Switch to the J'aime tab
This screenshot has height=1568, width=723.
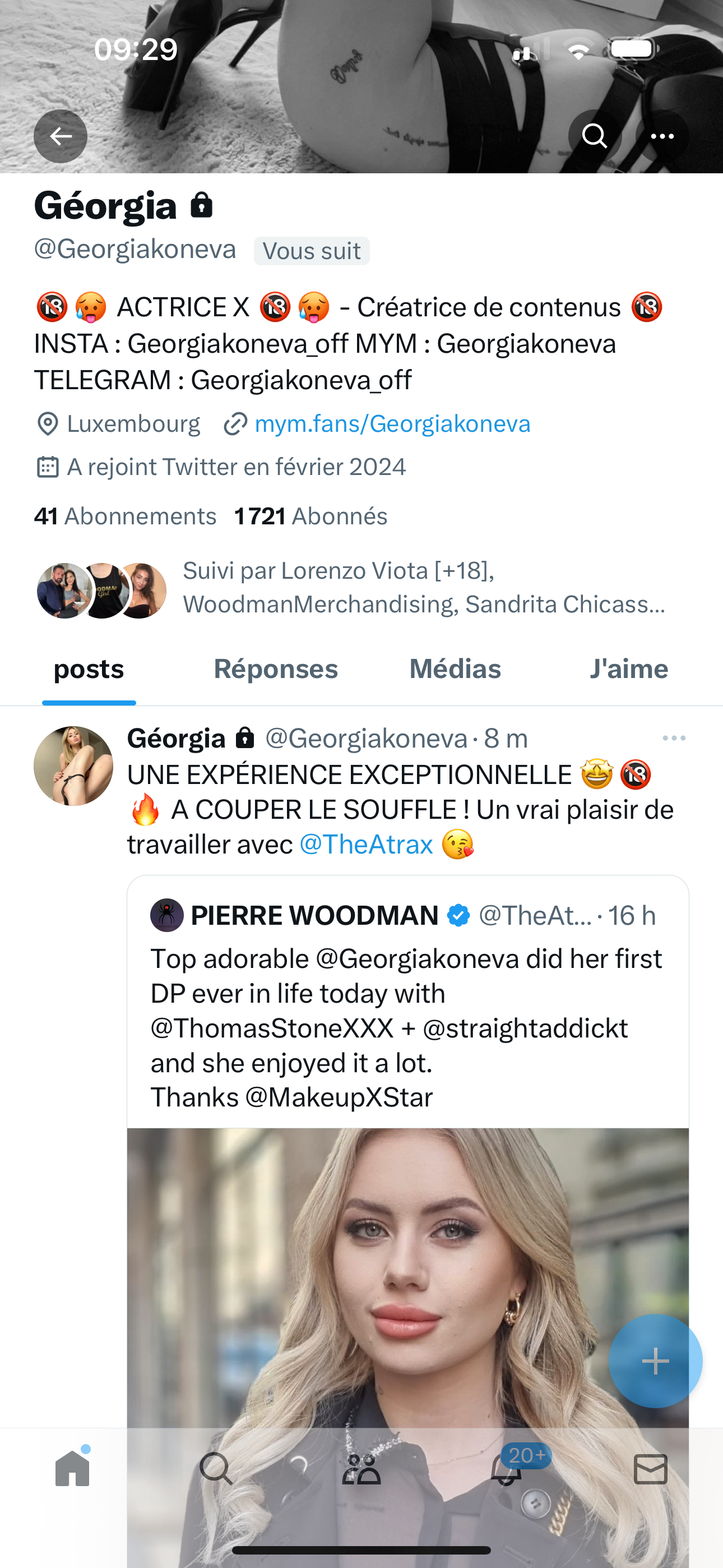click(x=629, y=669)
